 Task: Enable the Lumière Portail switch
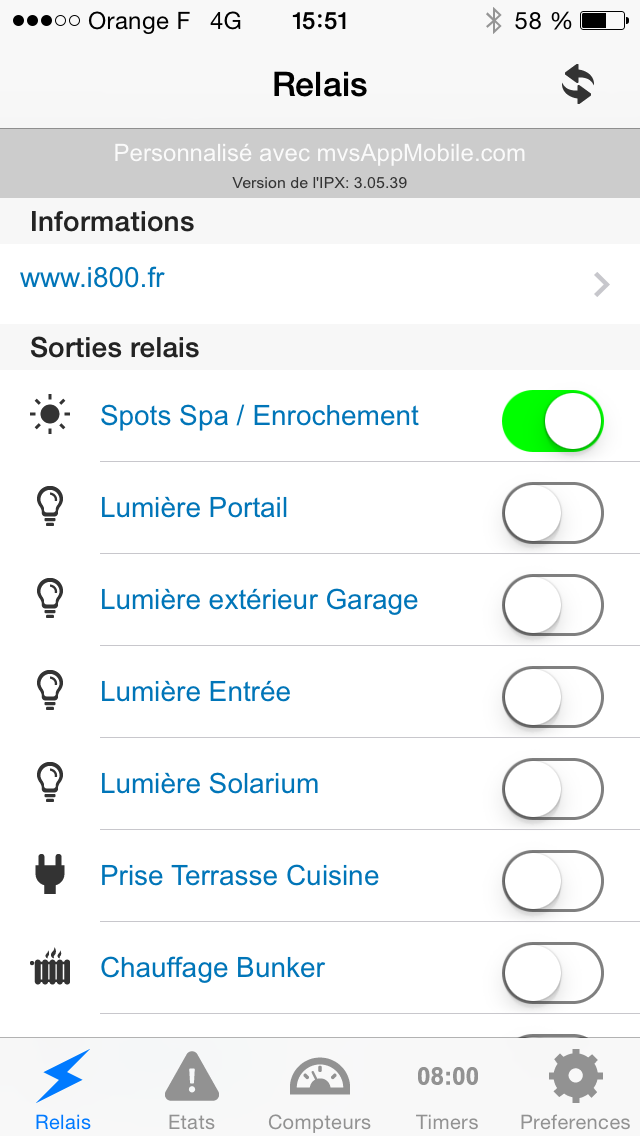(x=552, y=513)
